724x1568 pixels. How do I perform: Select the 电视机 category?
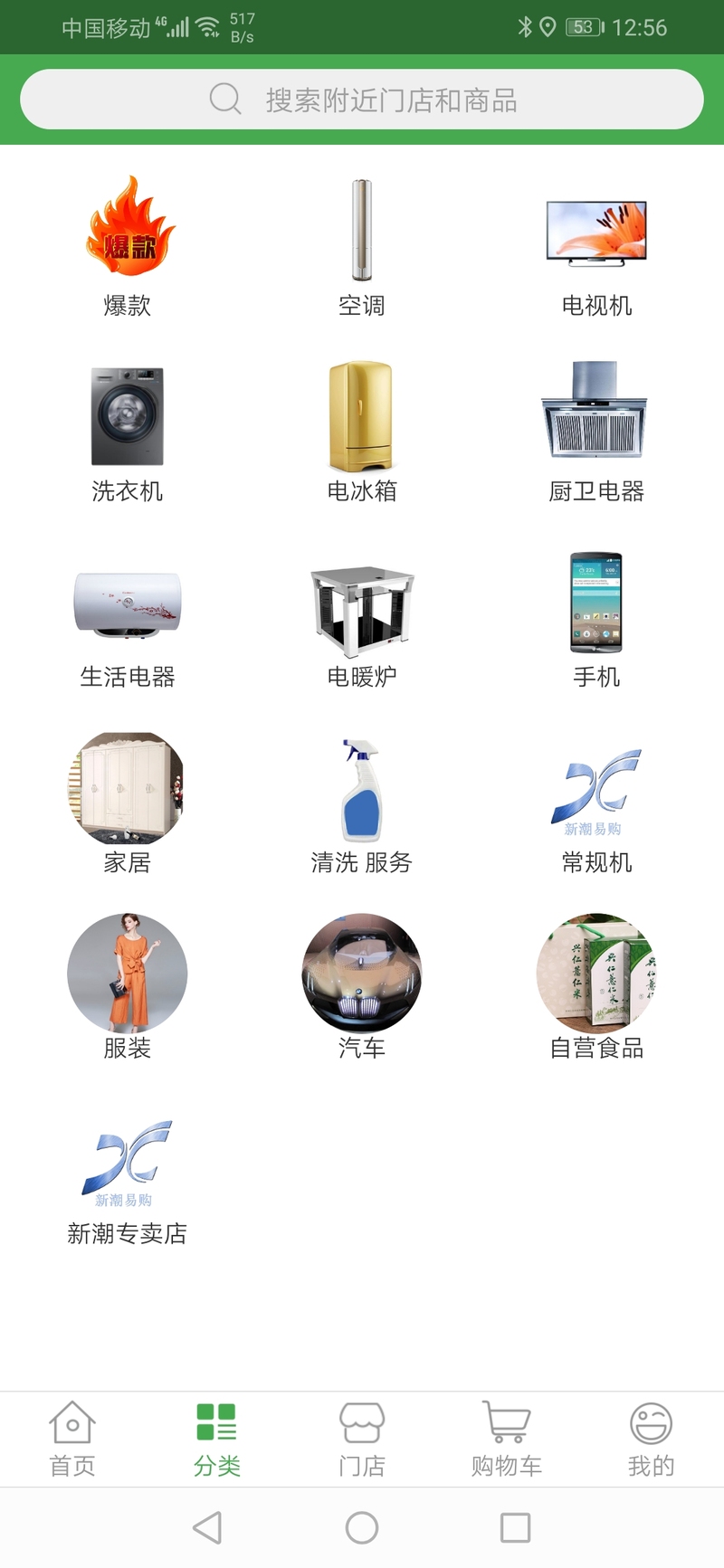click(x=596, y=246)
